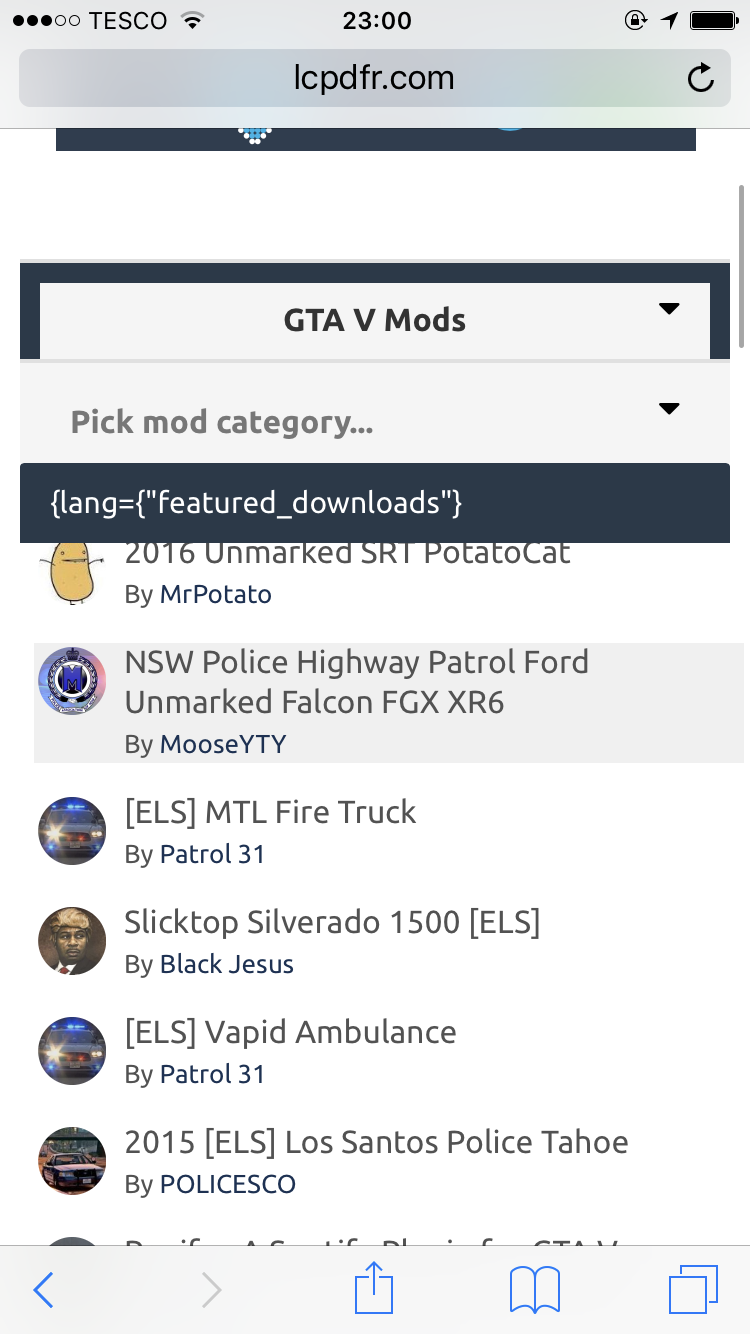750x1334 pixels.
Task: Open the [ELS] Vapid Ambulance mod
Action: (x=290, y=1032)
